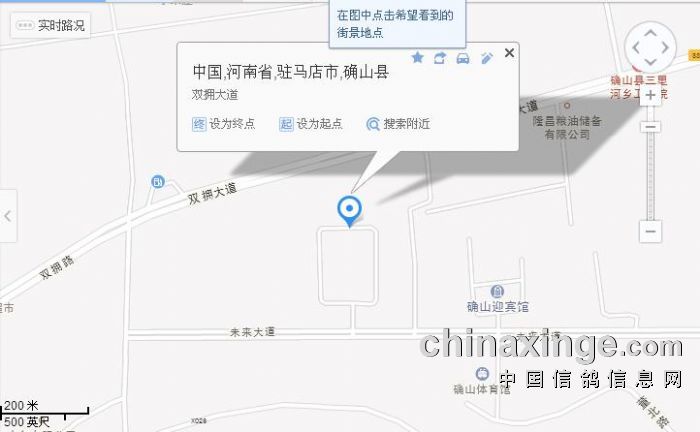Open the bus stop icon near 双拥大道
The width and height of the screenshot is (700, 432).
click(157, 181)
